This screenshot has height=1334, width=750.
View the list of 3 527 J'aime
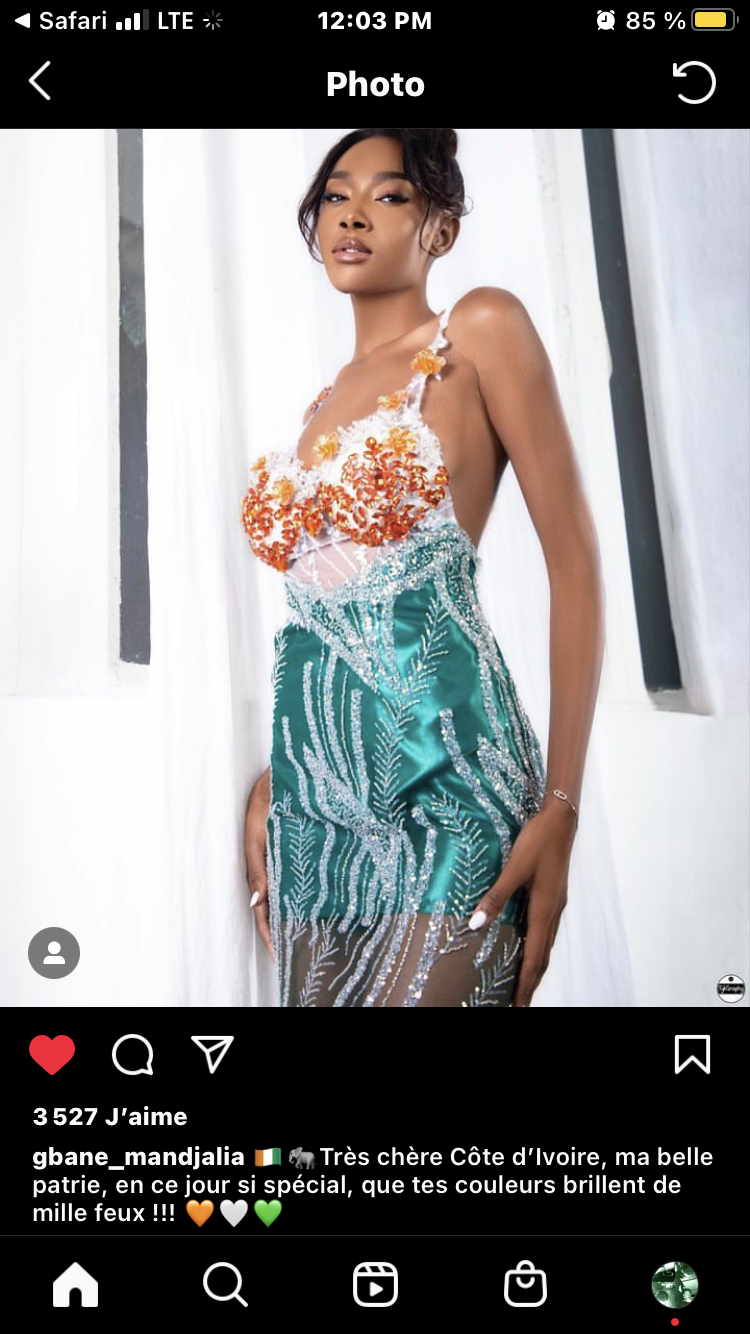(x=110, y=1116)
